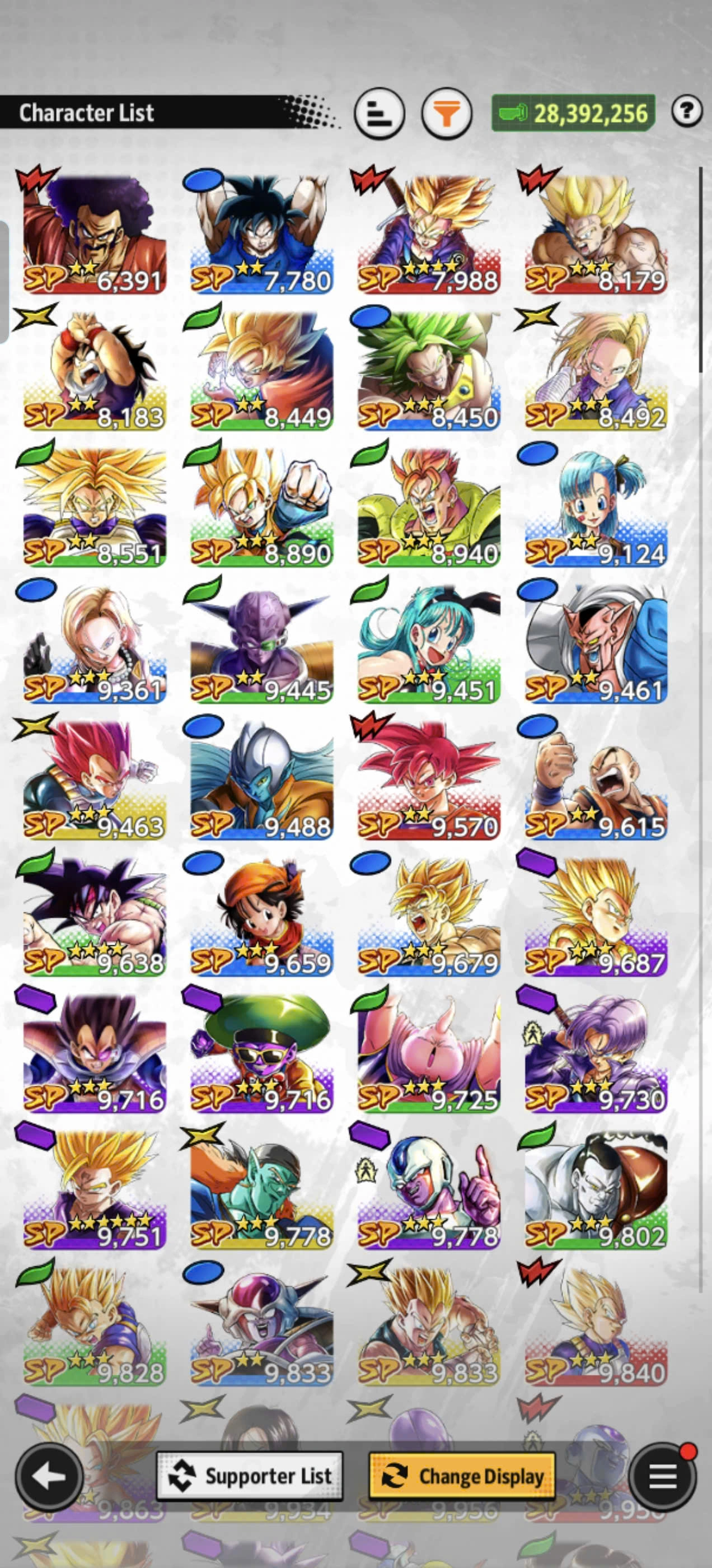Switch to Supporter List

pos(250,1476)
